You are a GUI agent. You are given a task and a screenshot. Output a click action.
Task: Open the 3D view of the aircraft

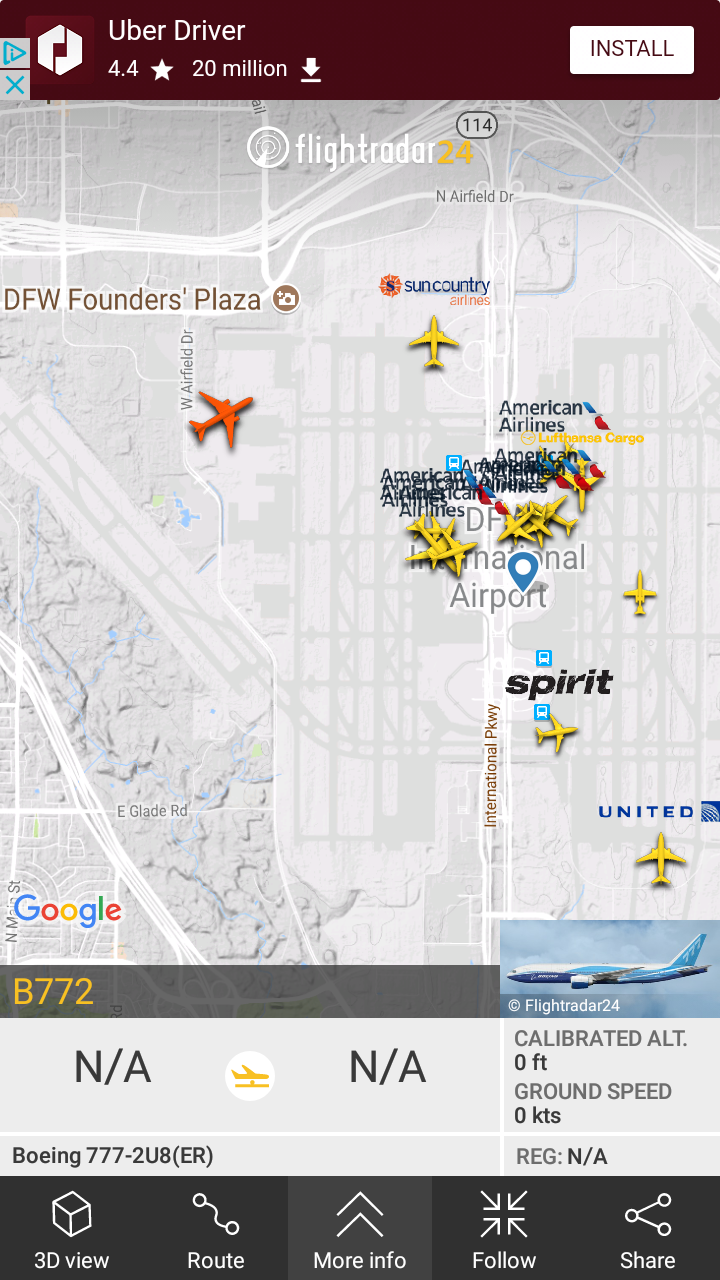click(x=72, y=1228)
